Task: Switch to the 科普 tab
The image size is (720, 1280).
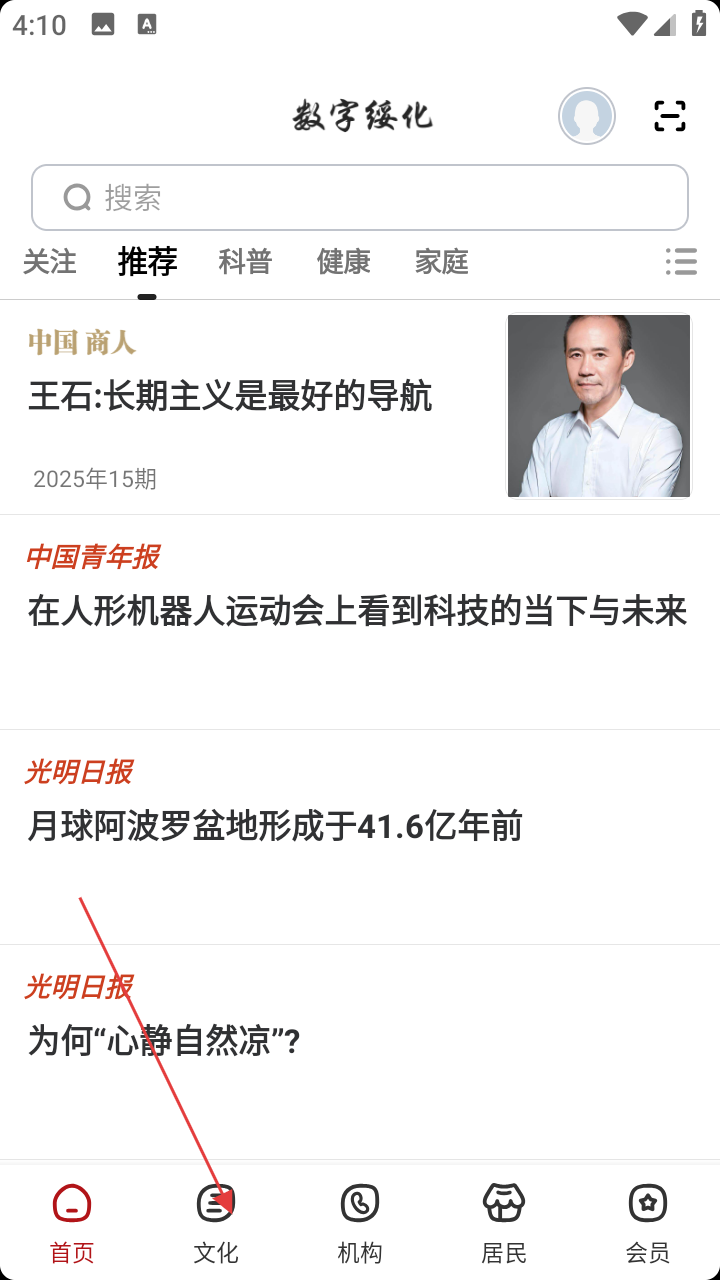Action: 245,262
